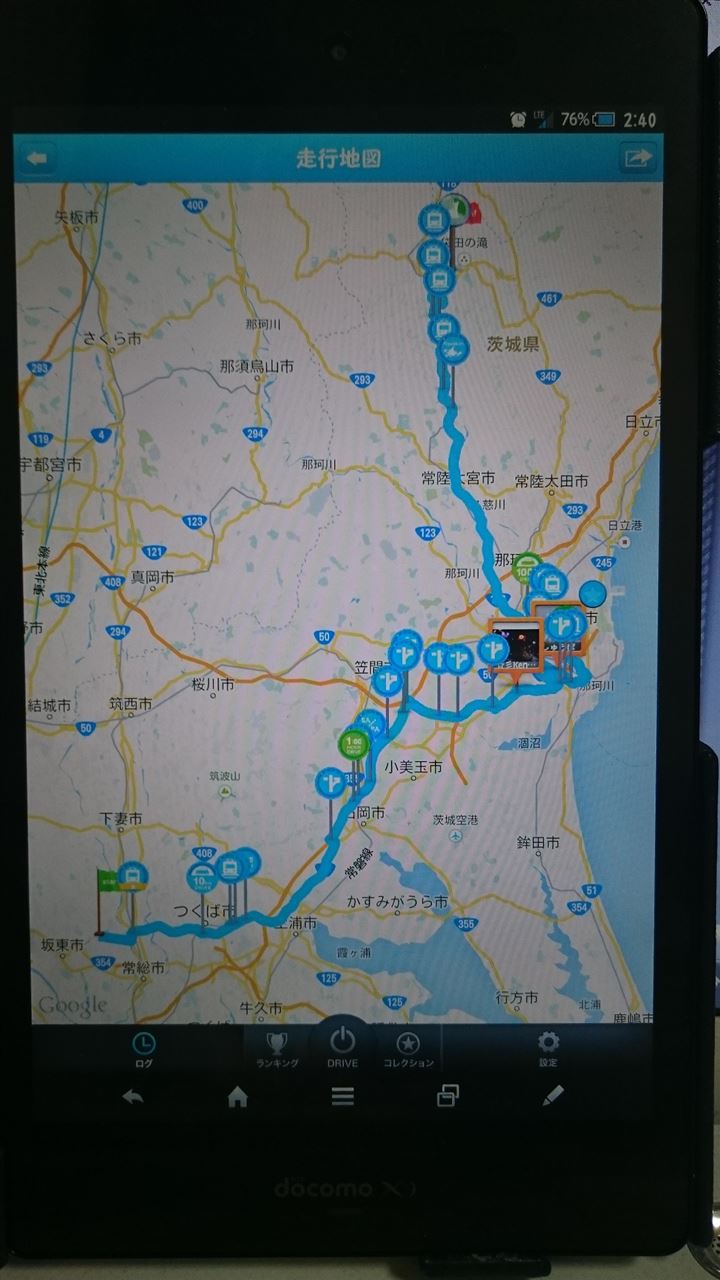Open the コレクション tab
The image size is (720, 1280).
(x=408, y=1048)
